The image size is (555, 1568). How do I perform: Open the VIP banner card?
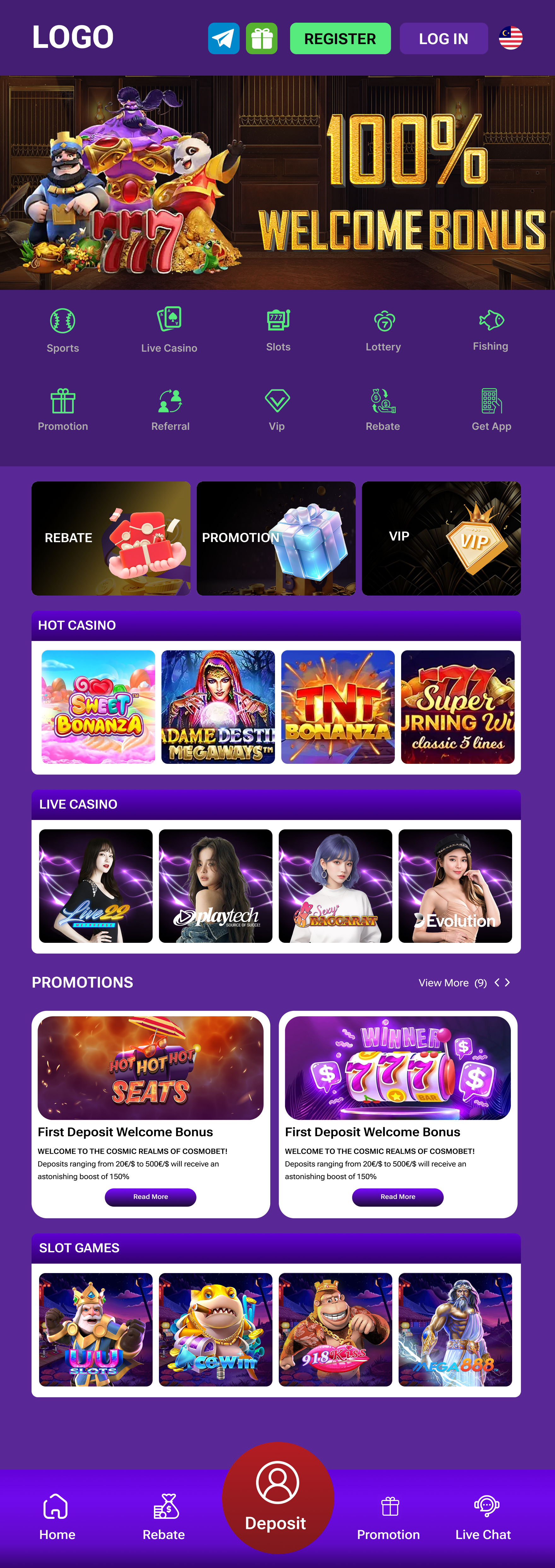click(x=441, y=538)
